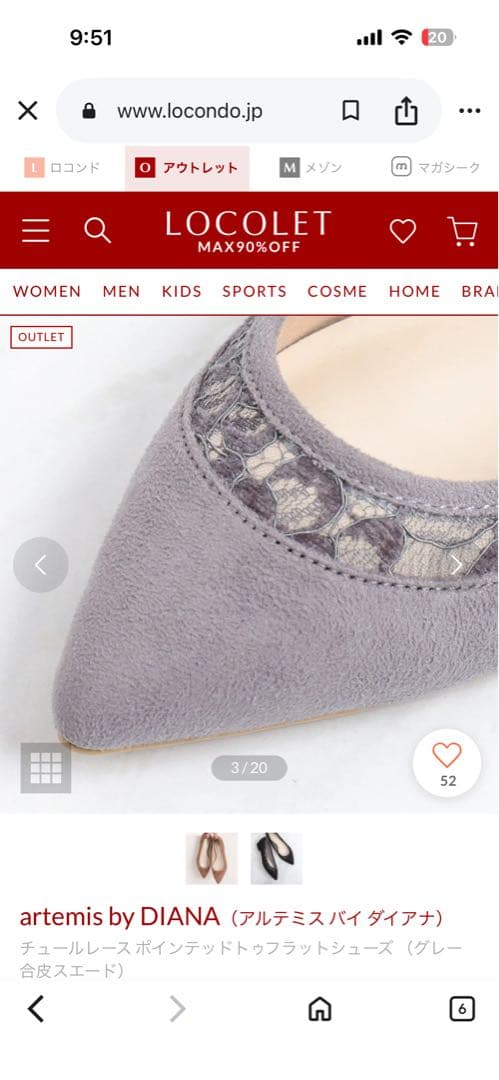Show the next product image
Viewport: 499px width, 1080px height.
point(457,565)
